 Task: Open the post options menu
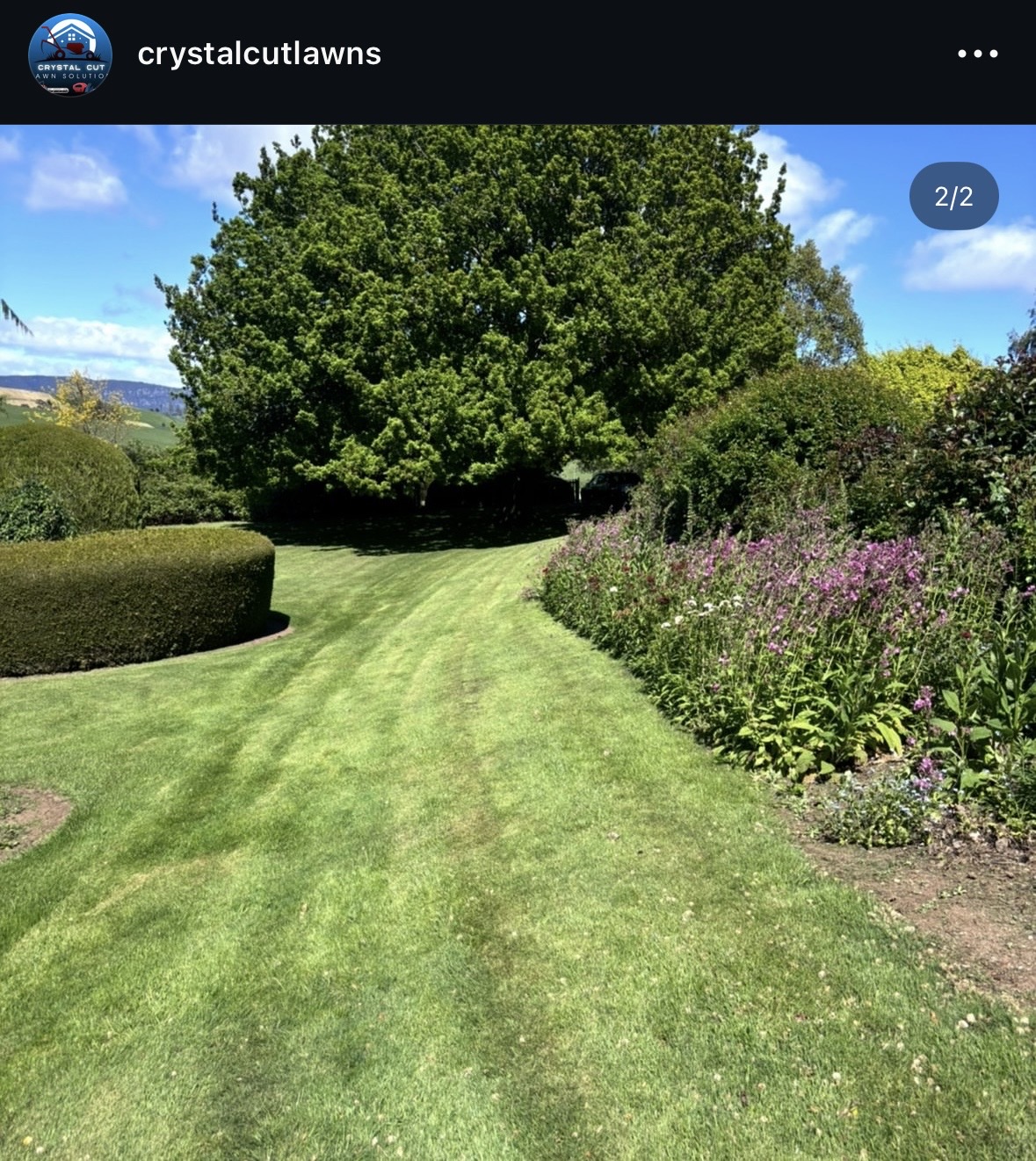977,54
